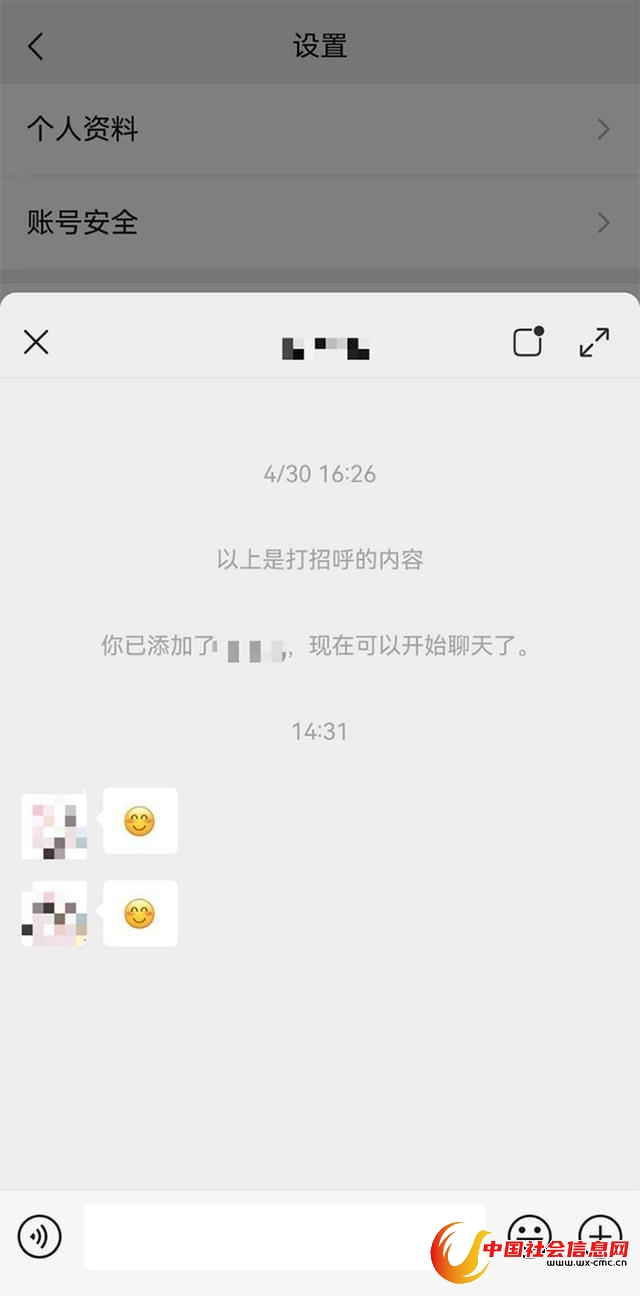
Task: Close the chat panel
Action: pyautogui.click(x=36, y=343)
